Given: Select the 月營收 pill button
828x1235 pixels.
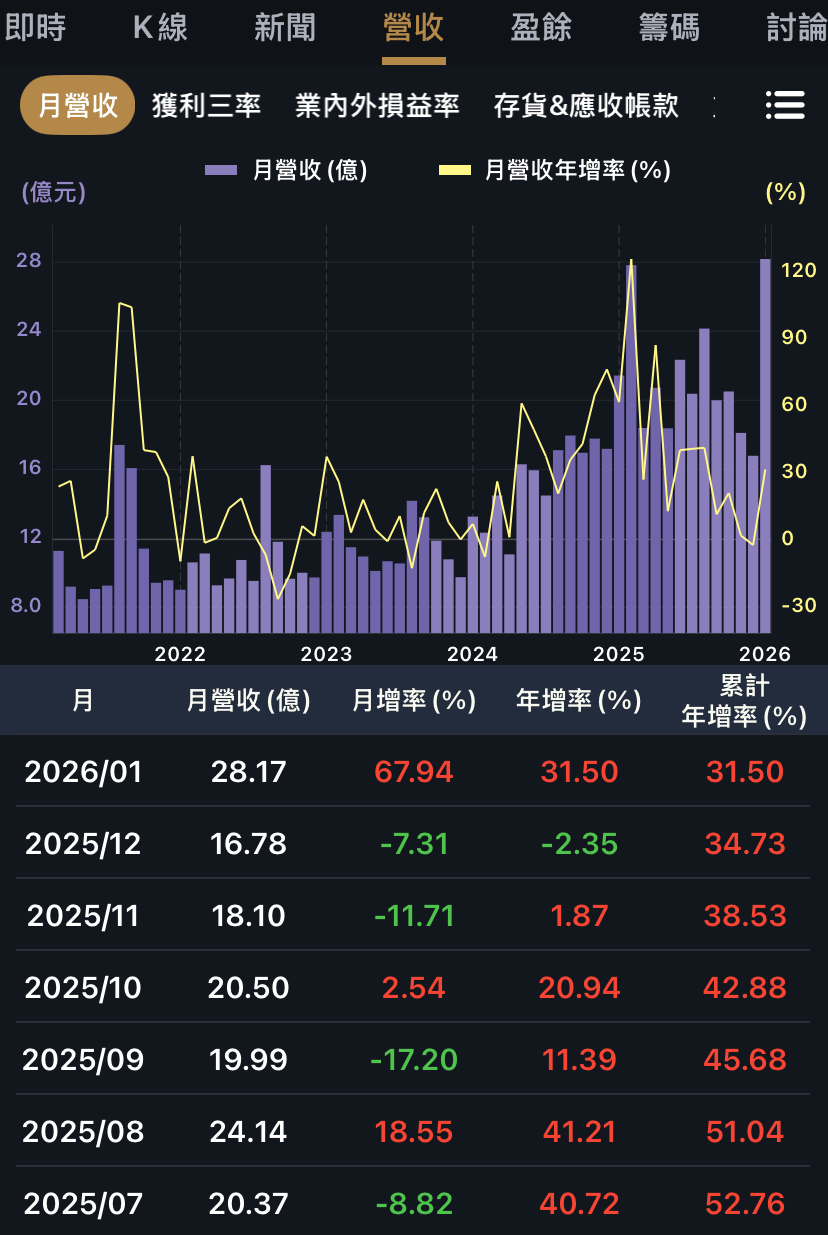Looking at the screenshot, I should pyautogui.click(x=77, y=104).
